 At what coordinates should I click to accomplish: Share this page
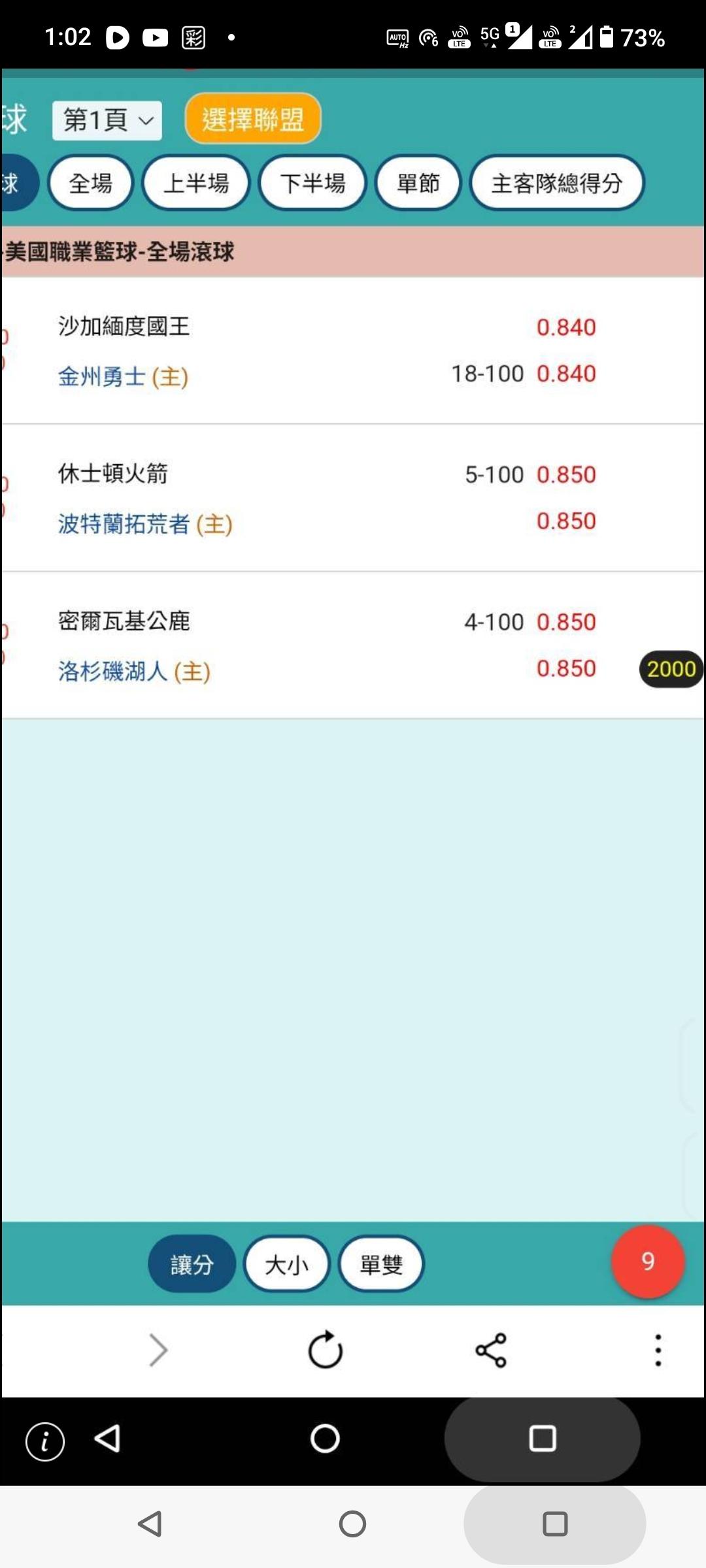[x=491, y=1350]
